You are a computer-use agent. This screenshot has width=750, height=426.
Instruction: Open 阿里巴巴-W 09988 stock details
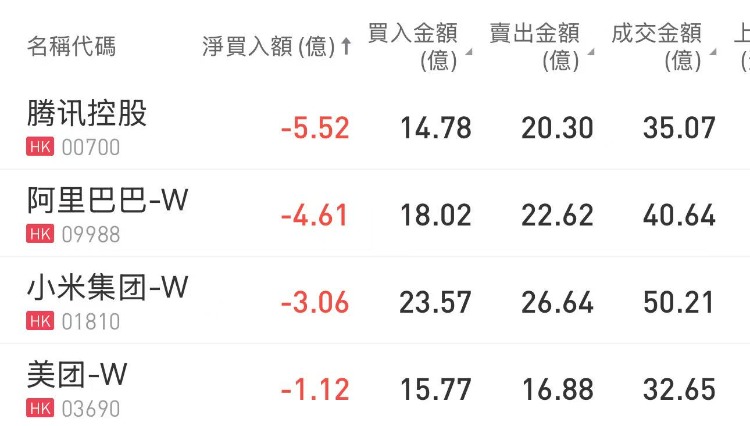click(x=107, y=214)
